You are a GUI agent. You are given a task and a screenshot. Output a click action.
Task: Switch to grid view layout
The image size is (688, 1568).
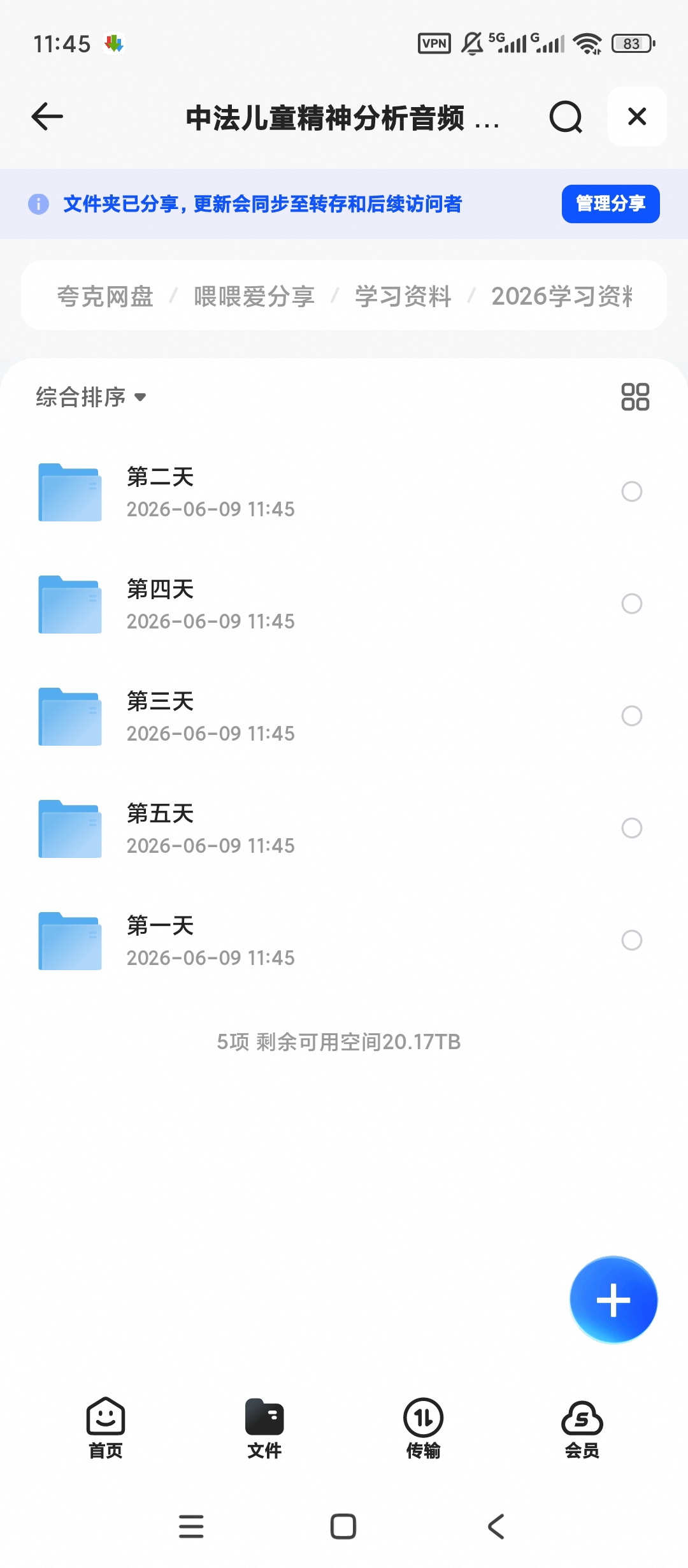click(635, 396)
